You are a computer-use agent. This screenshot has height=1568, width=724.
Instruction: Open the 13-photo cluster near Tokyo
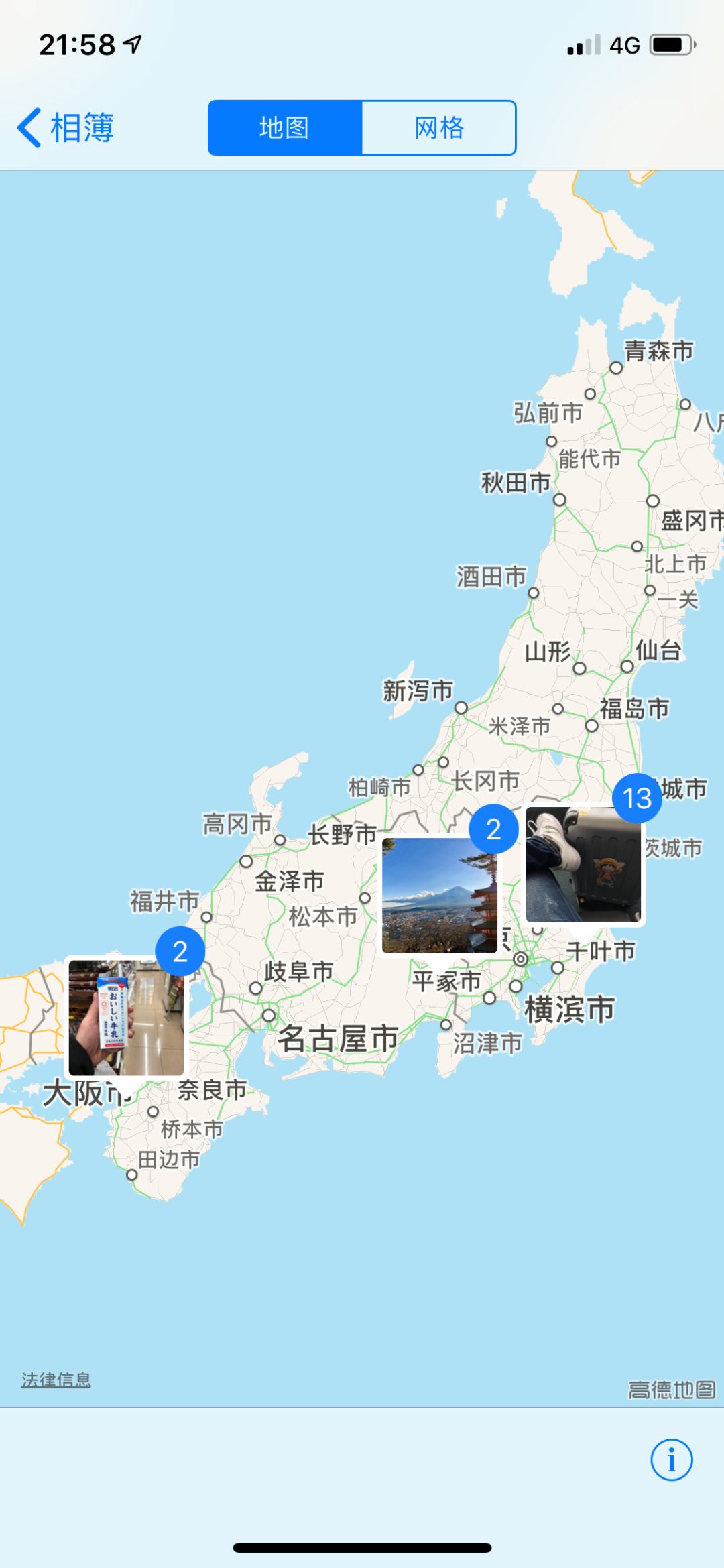coord(583,864)
